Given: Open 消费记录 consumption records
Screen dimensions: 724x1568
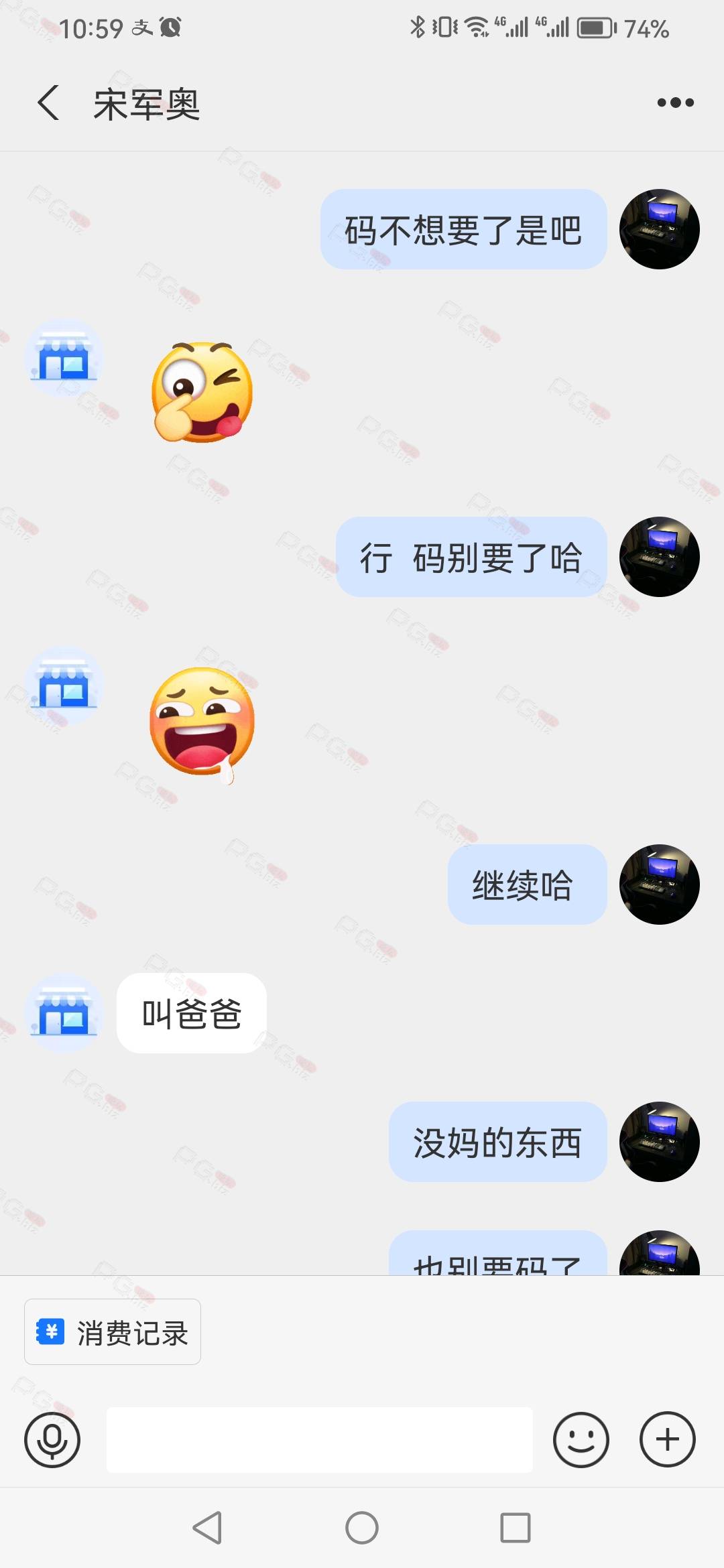Looking at the screenshot, I should [x=113, y=1332].
